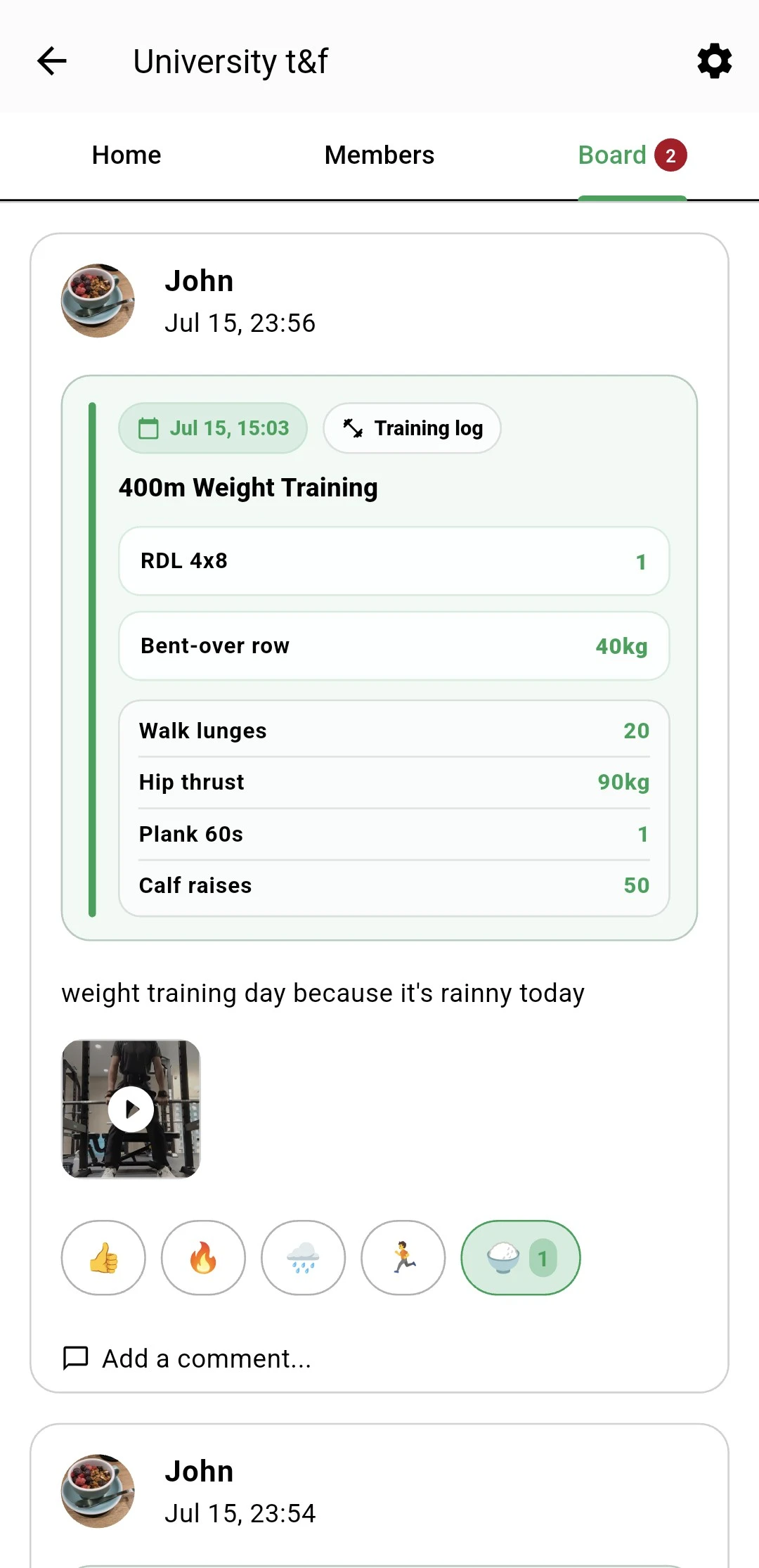React with the runner emoji
The image size is (759, 1568).
pos(403,1258)
